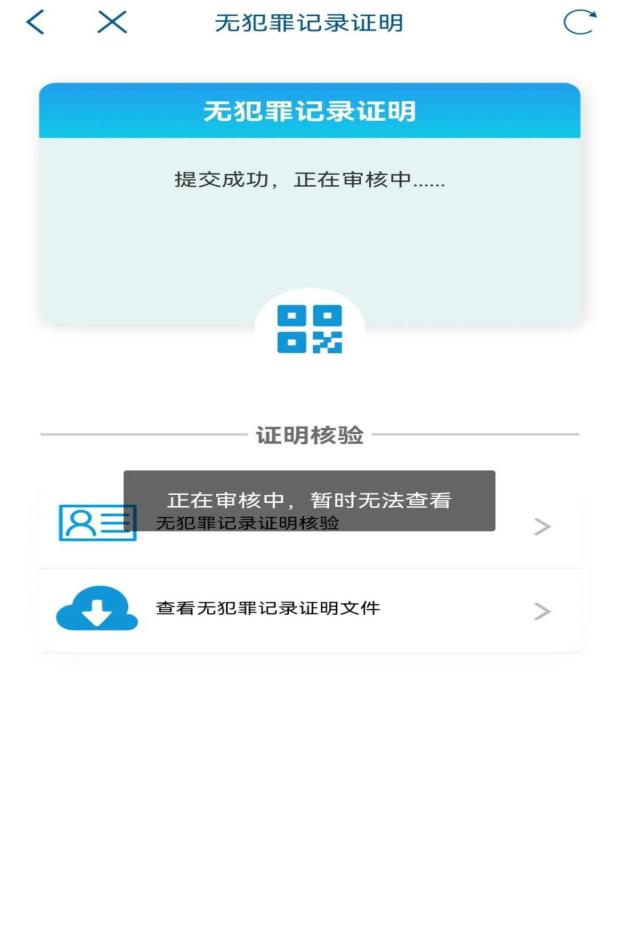Refresh the page with the reload icon
Screen dimensions: 618x951
pyautogui.click(x=579, y=22)
